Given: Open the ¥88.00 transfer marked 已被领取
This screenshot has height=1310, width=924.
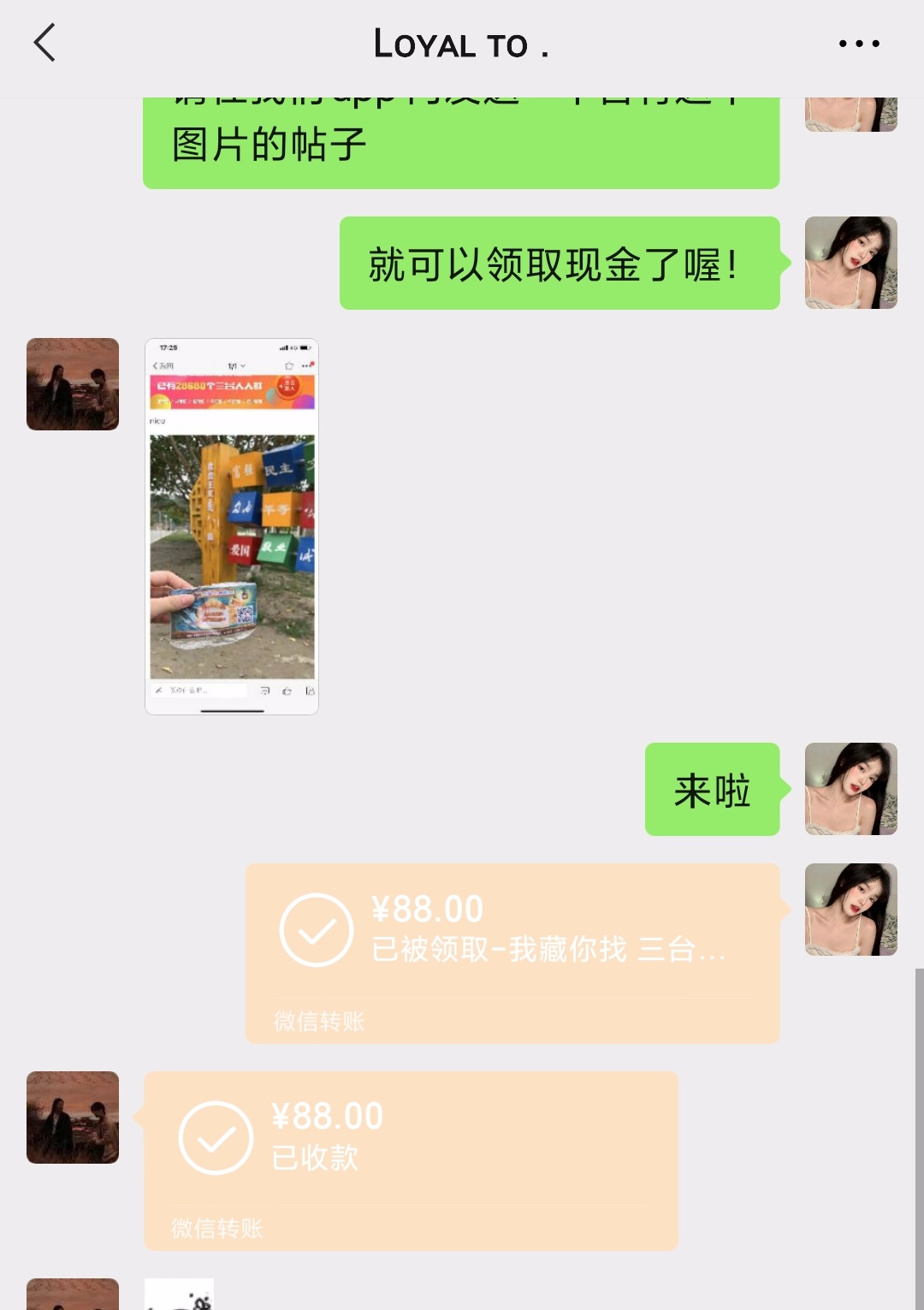Looking at the screenshot, I should coord(512,951).
